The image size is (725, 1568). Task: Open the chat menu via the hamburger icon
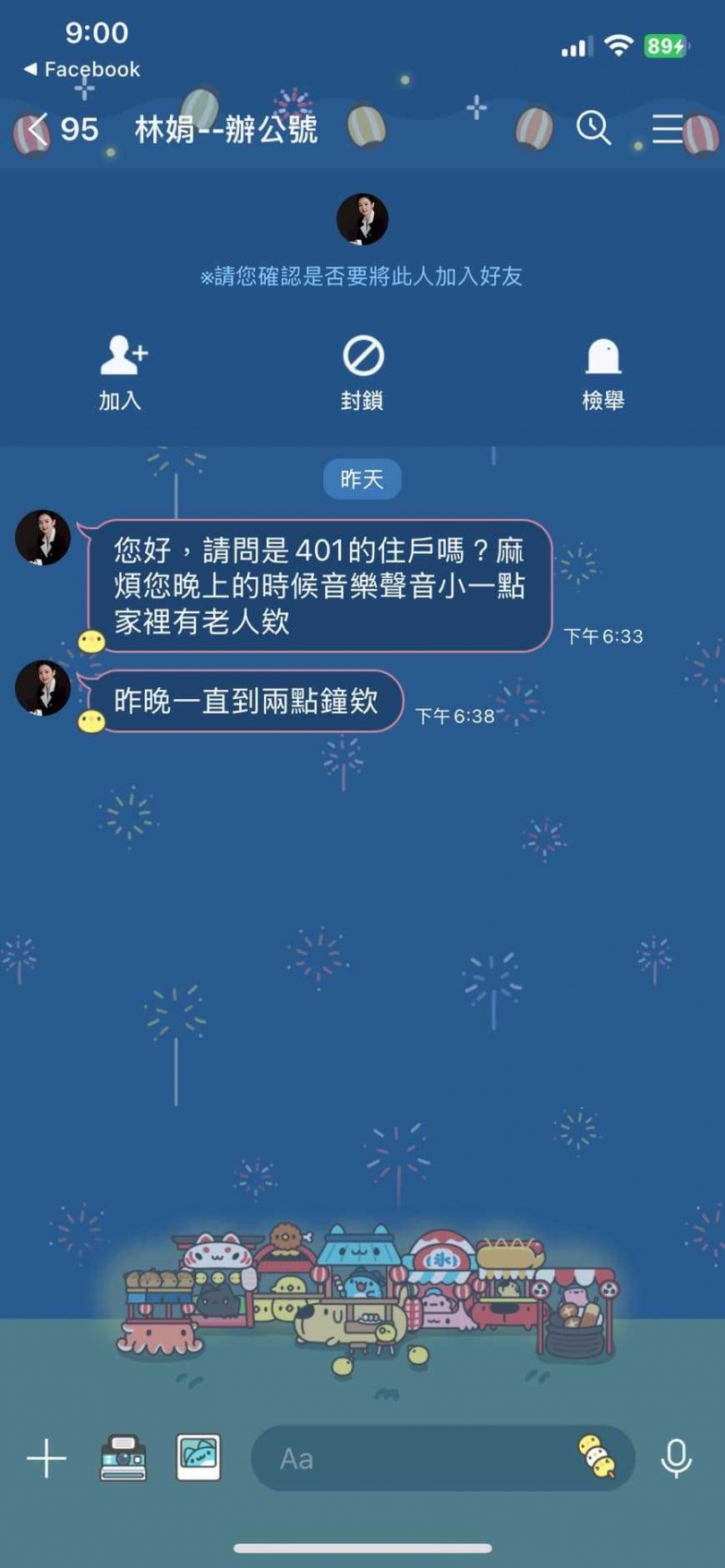click(x=667, y=129)
